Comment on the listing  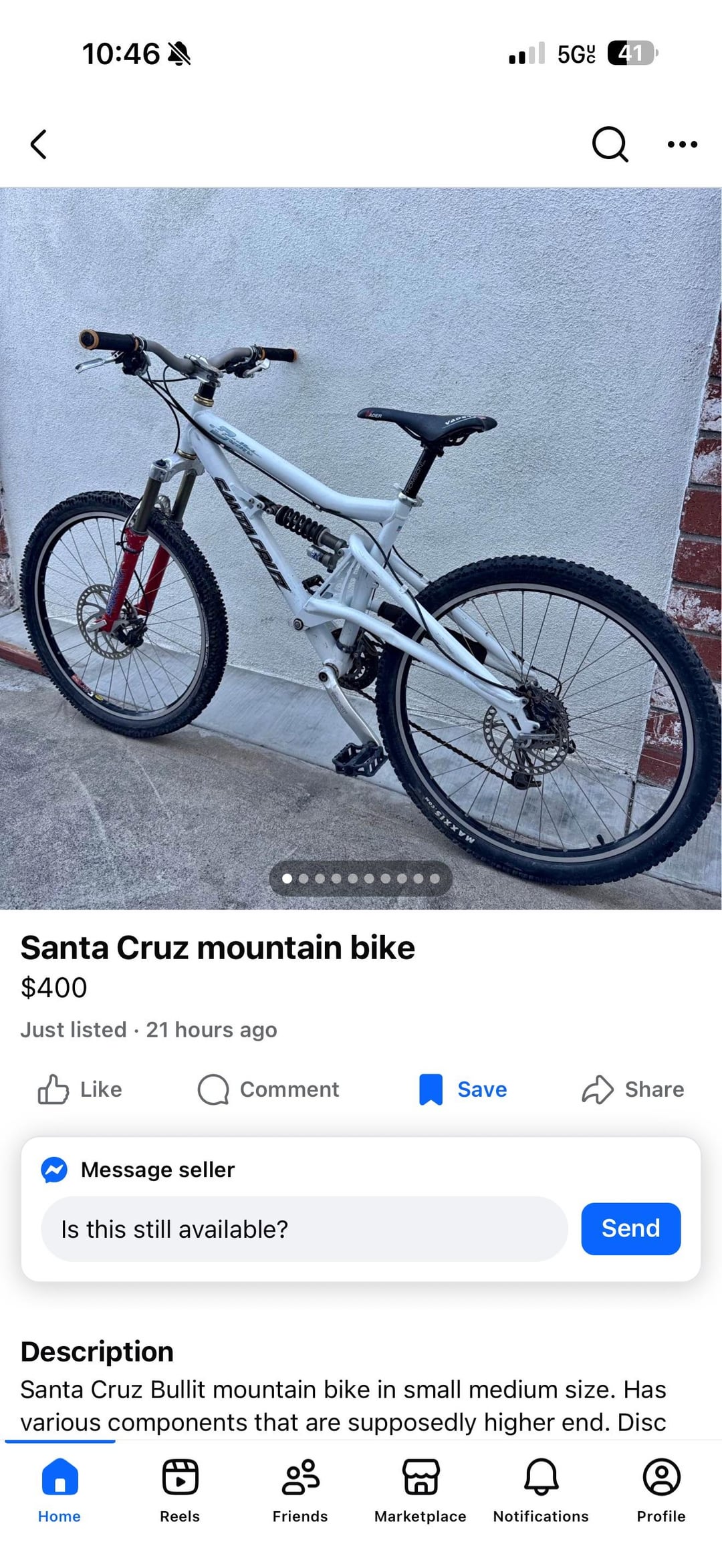[269, 1089]
